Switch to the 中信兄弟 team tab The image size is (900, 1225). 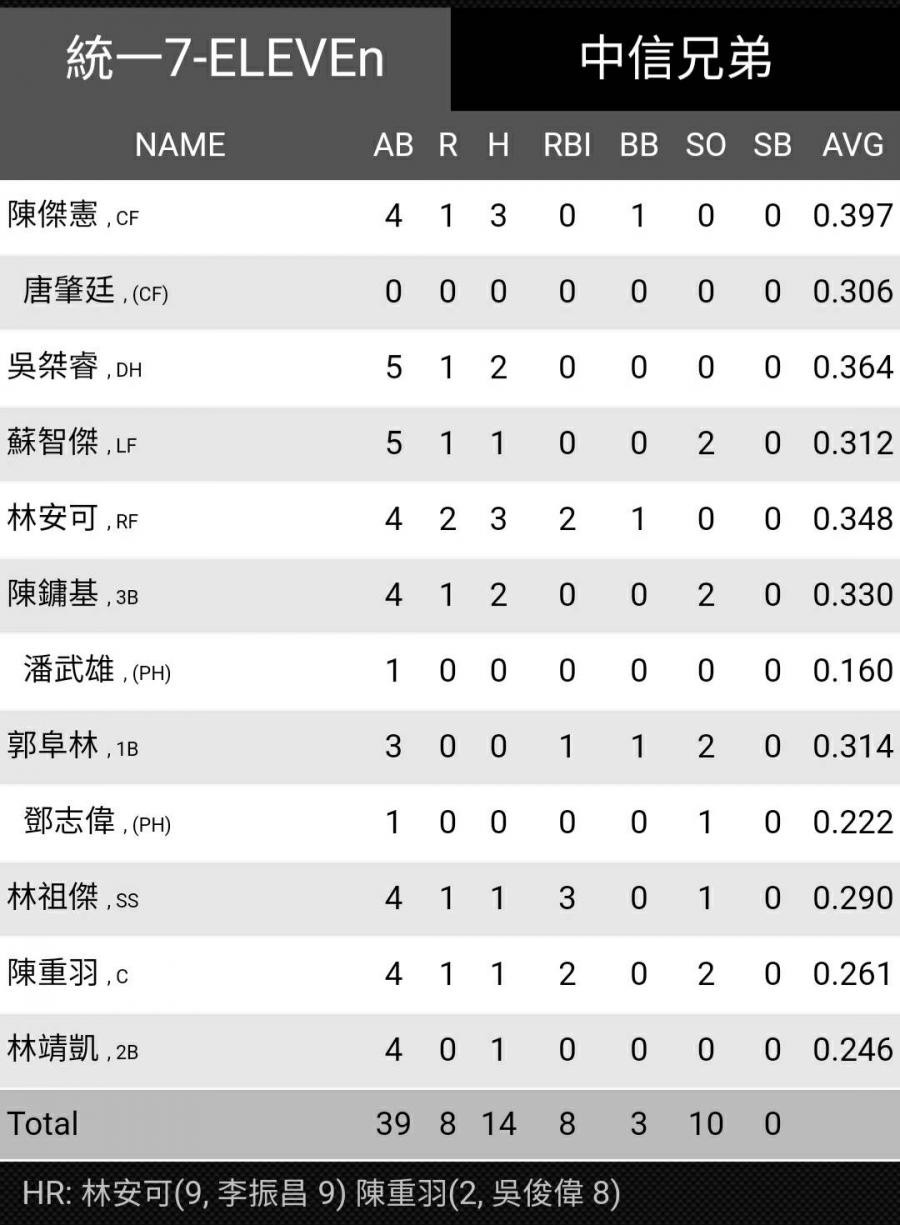(675, 58)
